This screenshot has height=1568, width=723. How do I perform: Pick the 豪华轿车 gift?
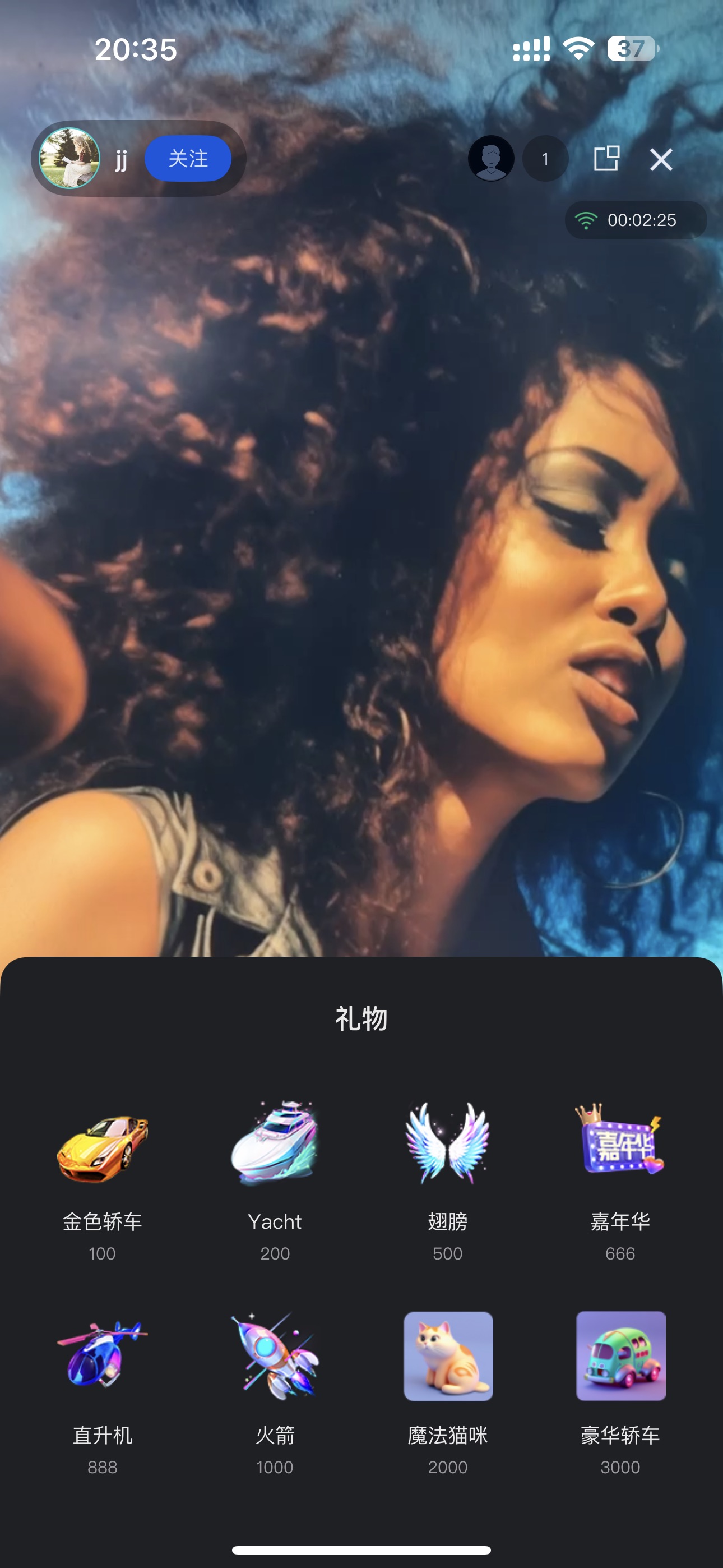[620, 1388]
